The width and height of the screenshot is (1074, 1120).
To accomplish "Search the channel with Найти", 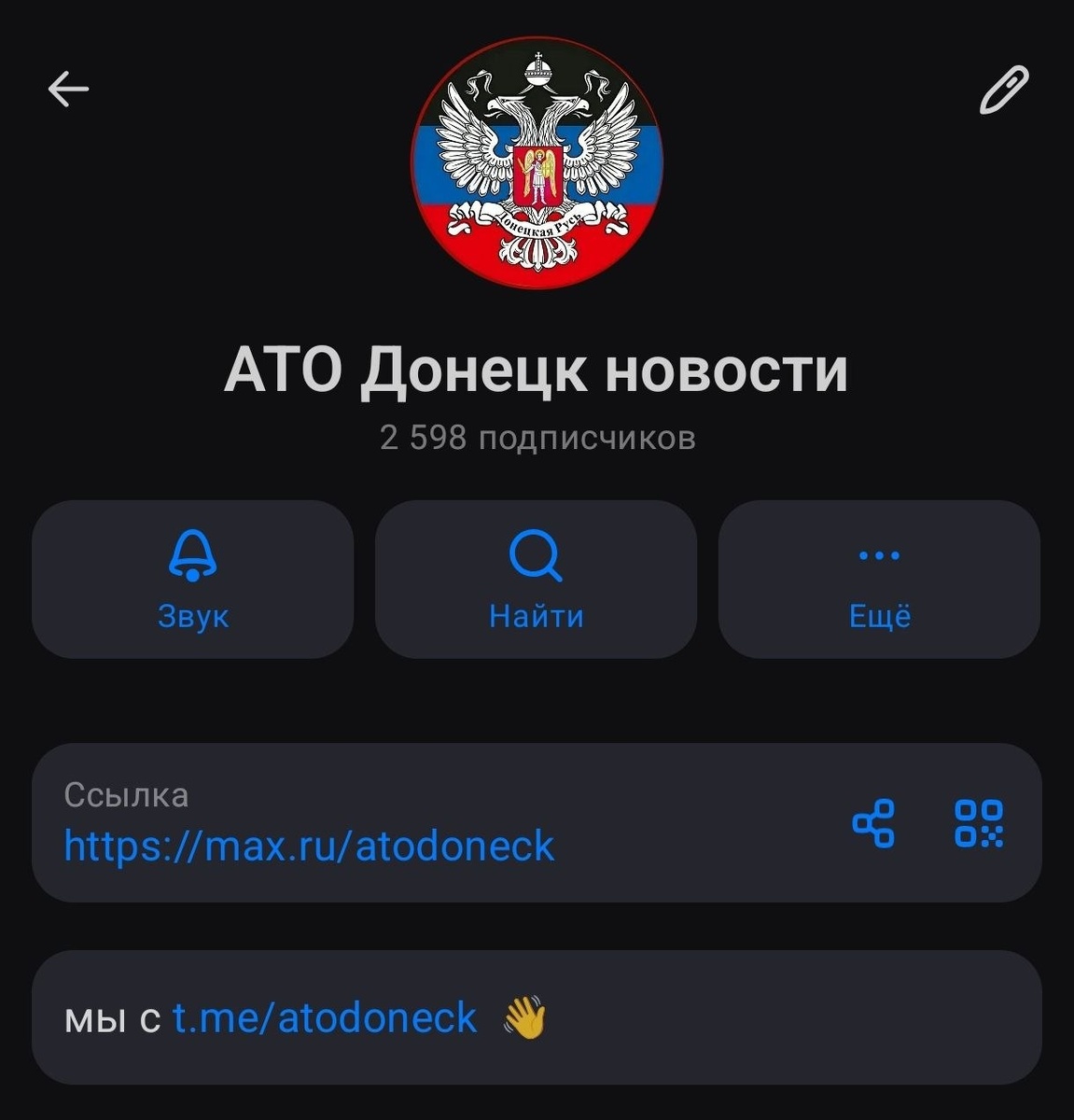I will [x=537, y=580].
